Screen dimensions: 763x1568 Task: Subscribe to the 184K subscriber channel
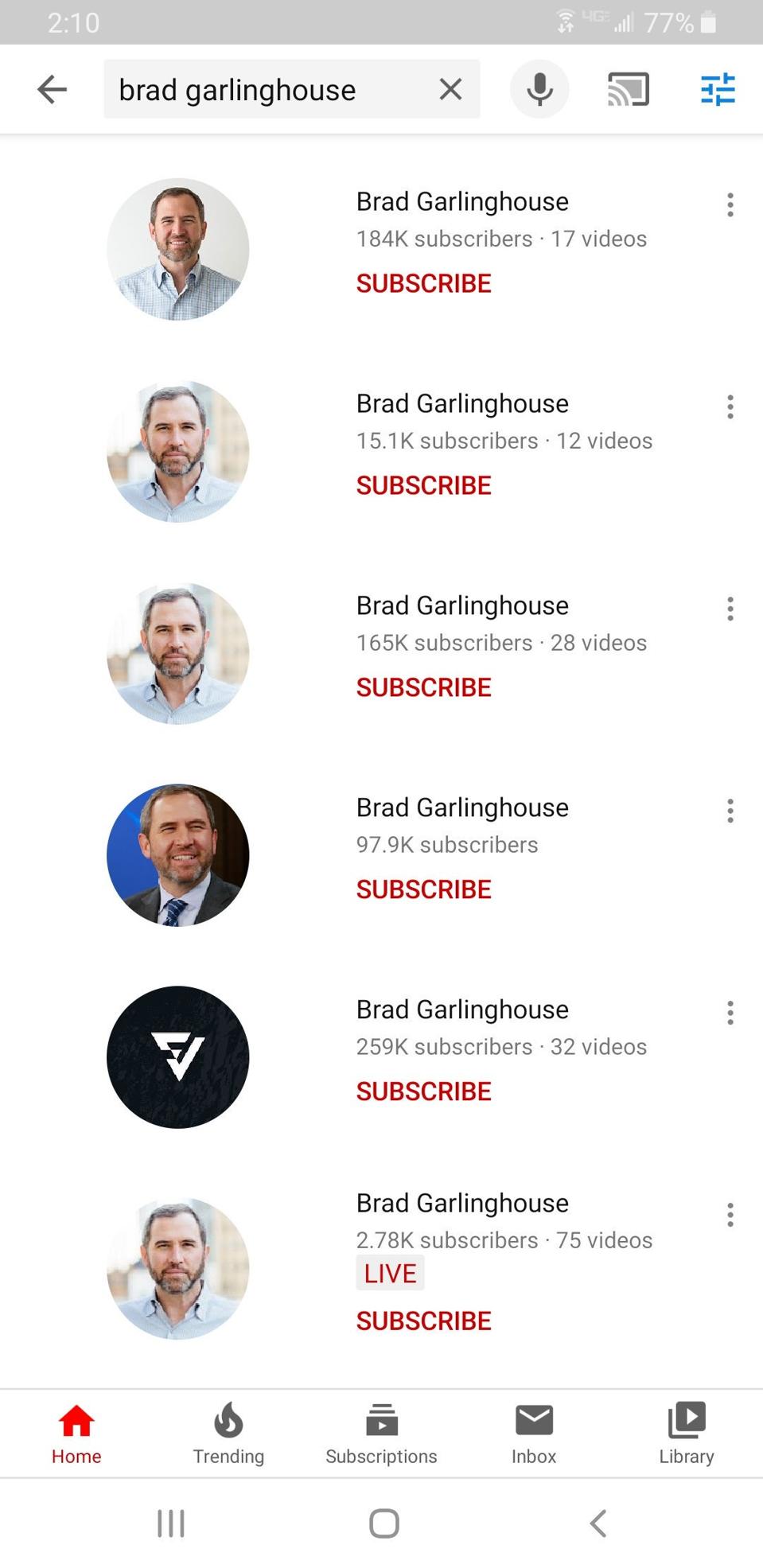coord(422,283)
